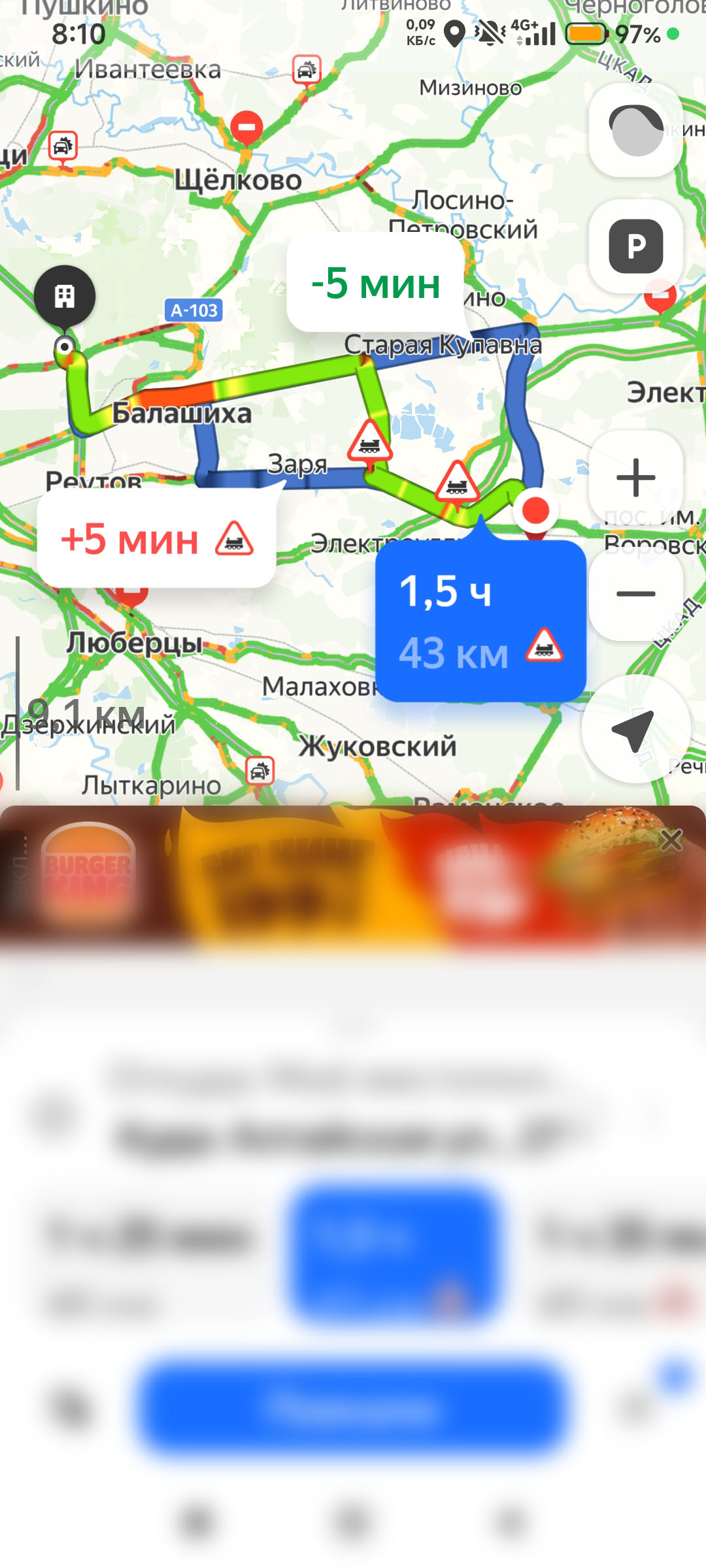Tap the round gray button above parking
The image size is (706, 1568).
pyautogui.click(x=635, y=130)
